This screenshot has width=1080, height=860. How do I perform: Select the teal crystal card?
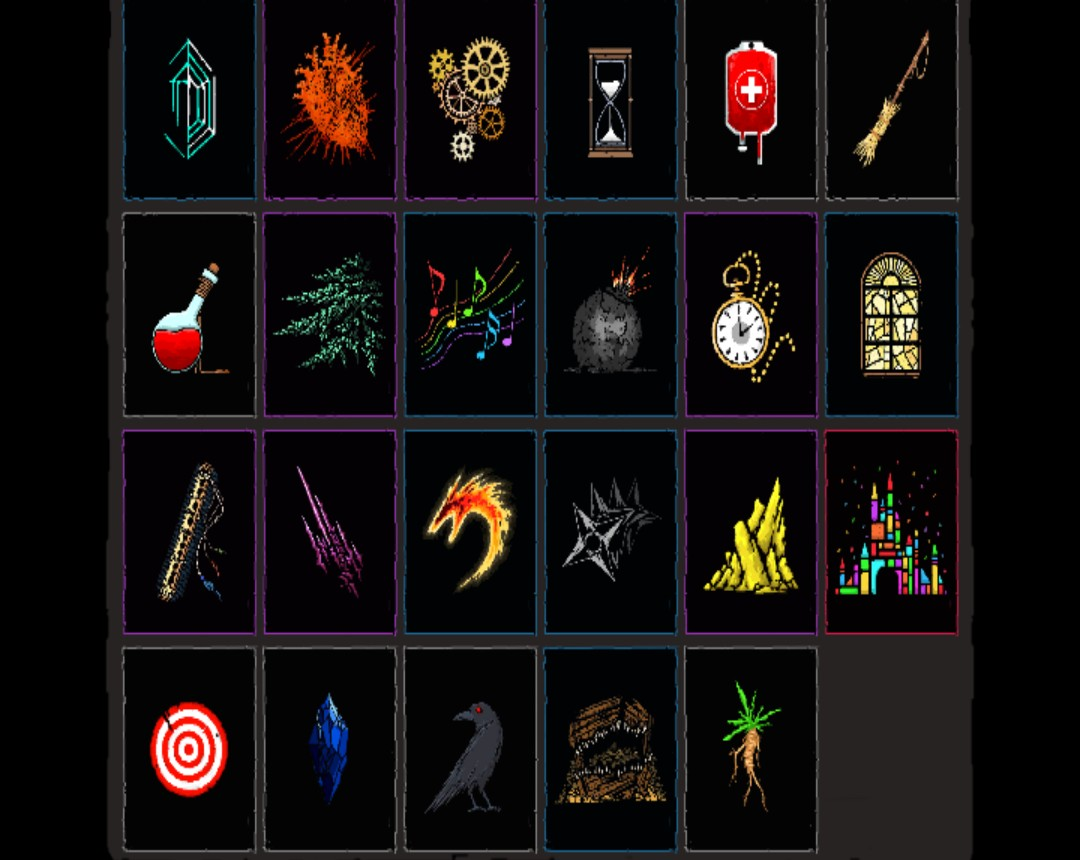click(x=189, y=98)
